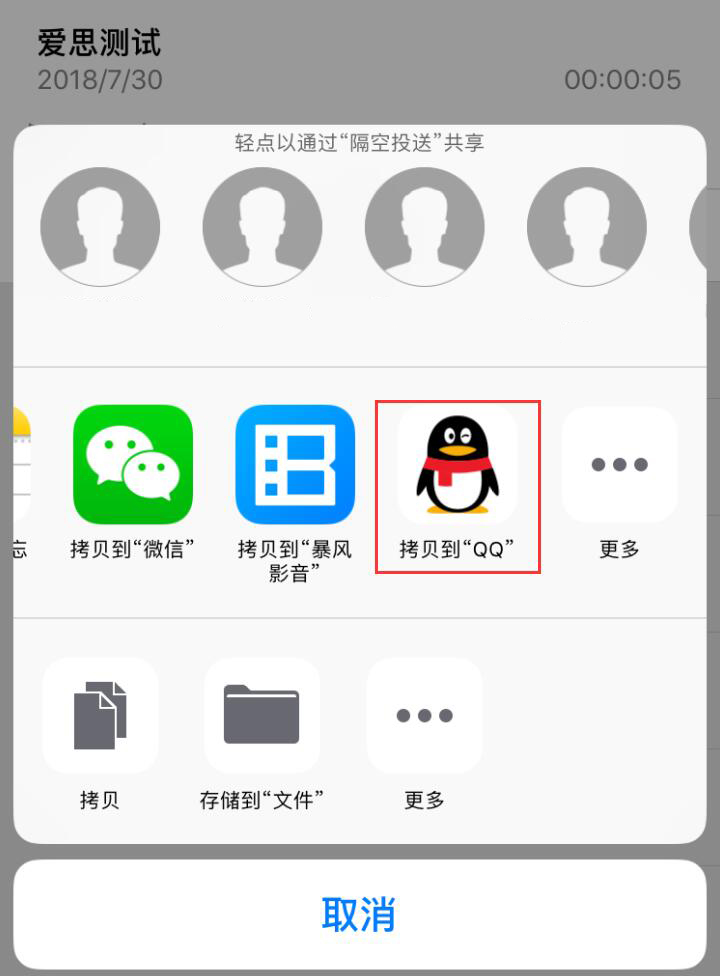The image size is (720, 976).
Task: Tap the 拷贝到QQ label below the penguin
Action: tap(456, 548)
